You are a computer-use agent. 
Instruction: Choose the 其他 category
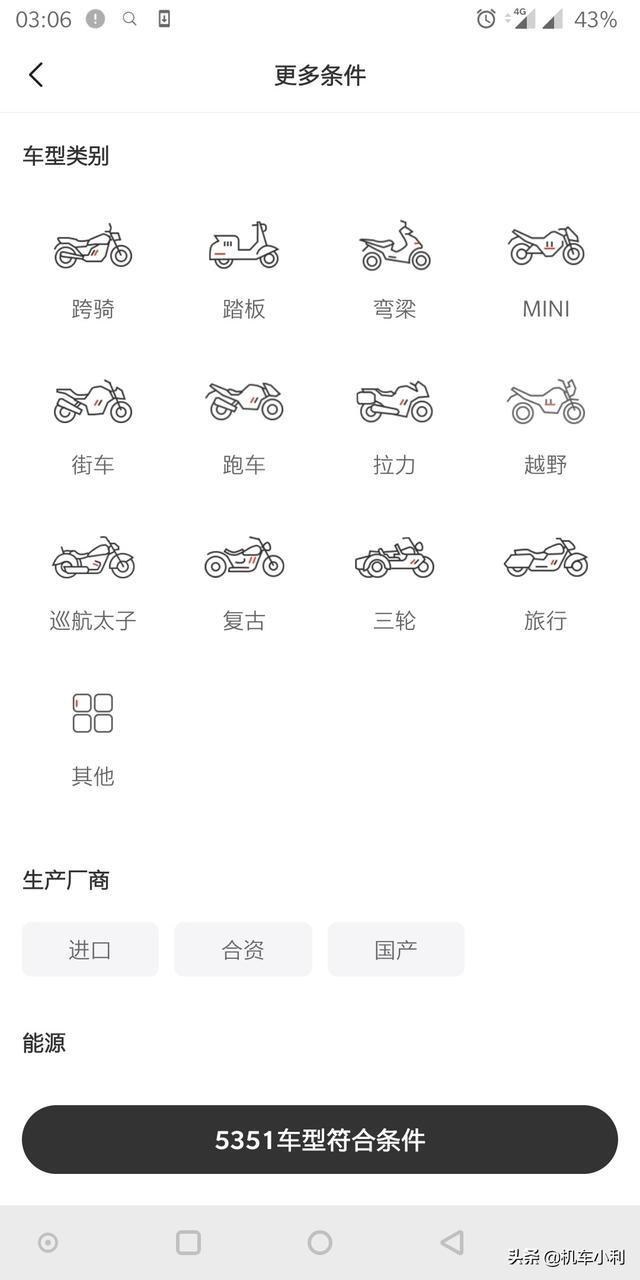tap(93, 738)
